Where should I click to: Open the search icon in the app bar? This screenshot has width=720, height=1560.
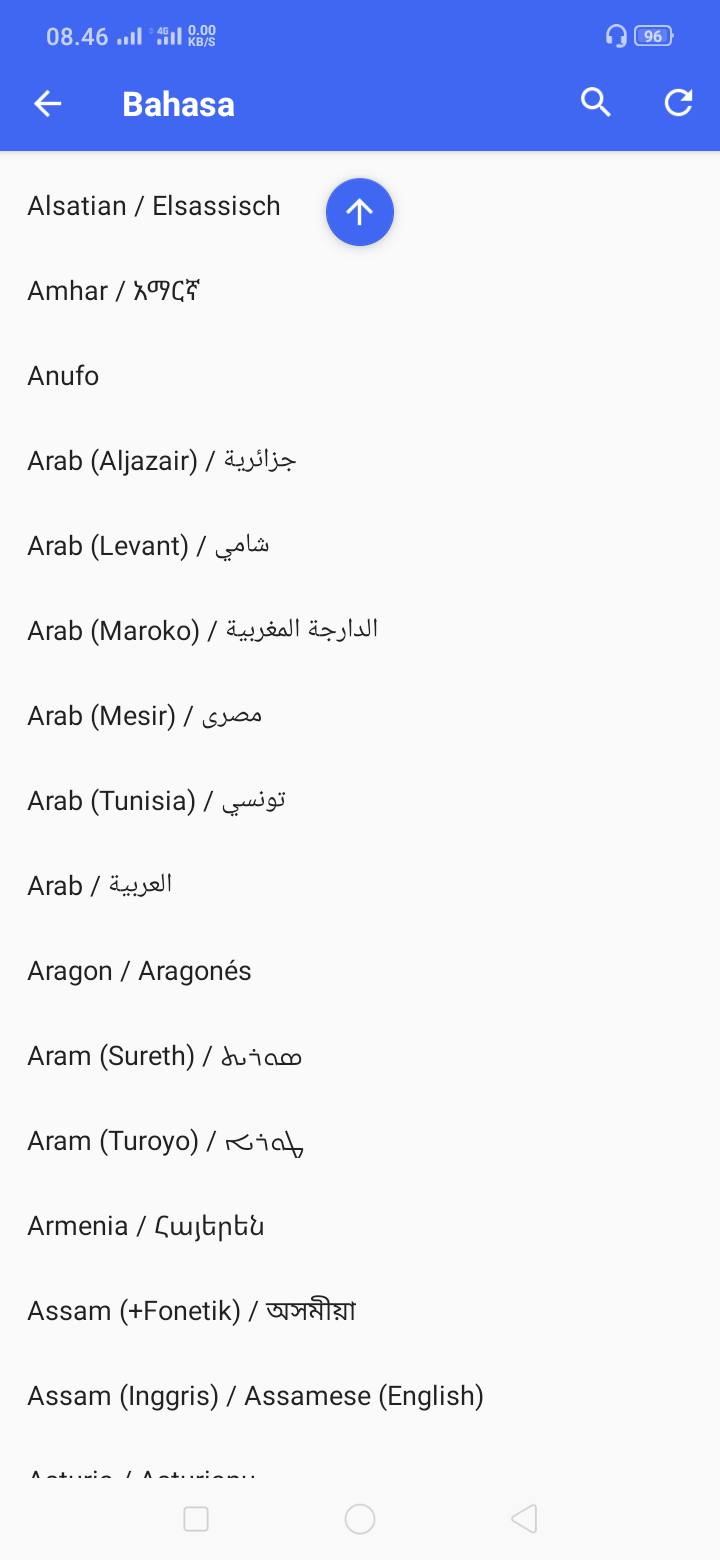click(596, 103)
